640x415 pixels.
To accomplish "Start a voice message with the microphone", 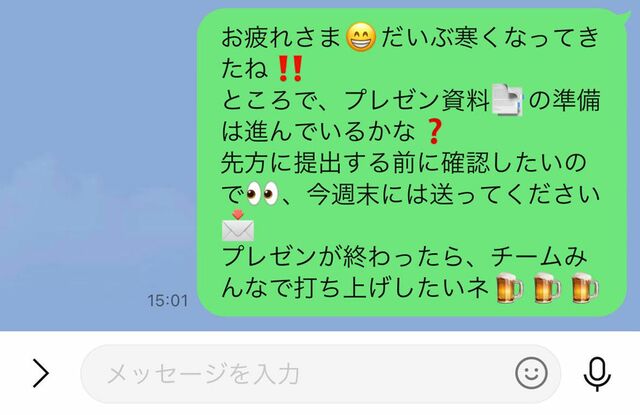I will point(598,373).
